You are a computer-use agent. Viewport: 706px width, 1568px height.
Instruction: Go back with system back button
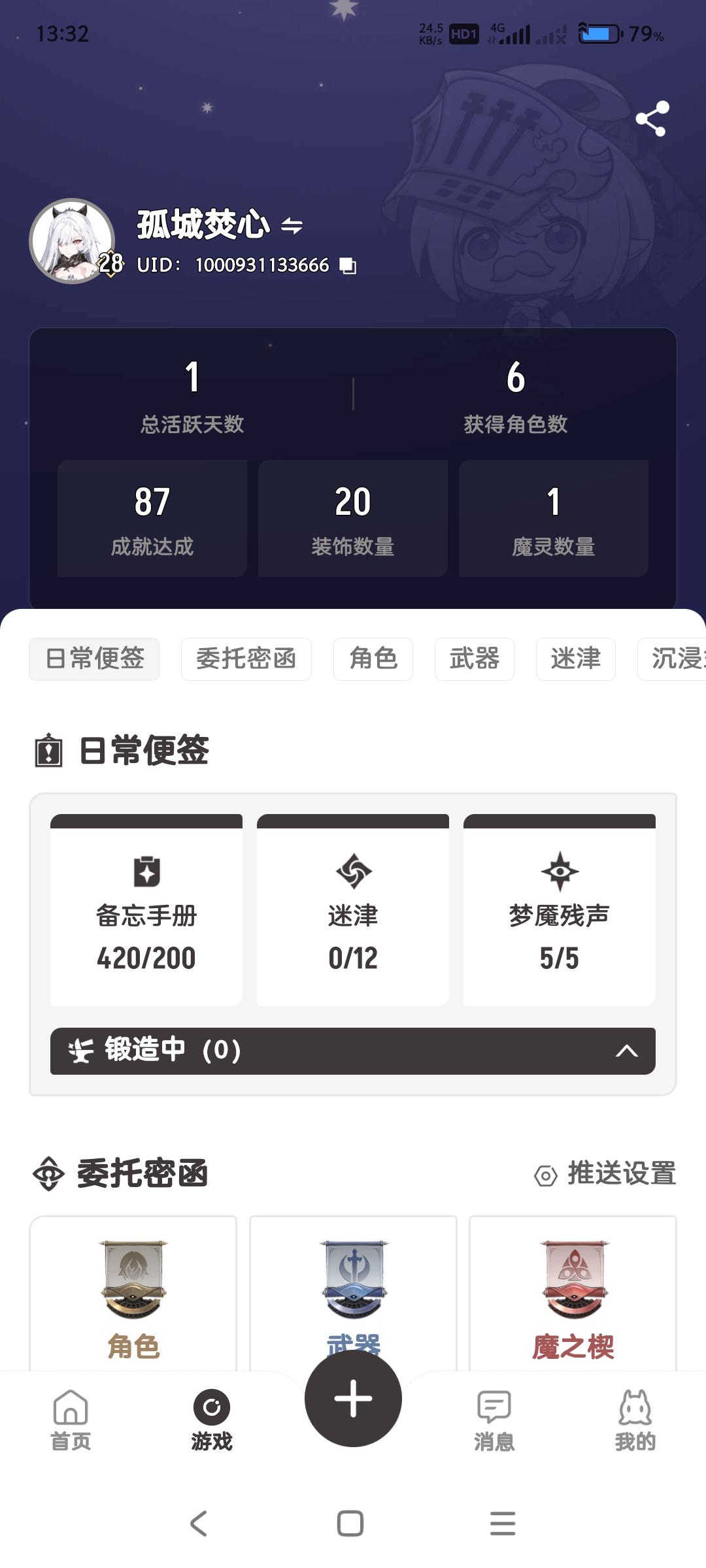point(199,1524)
